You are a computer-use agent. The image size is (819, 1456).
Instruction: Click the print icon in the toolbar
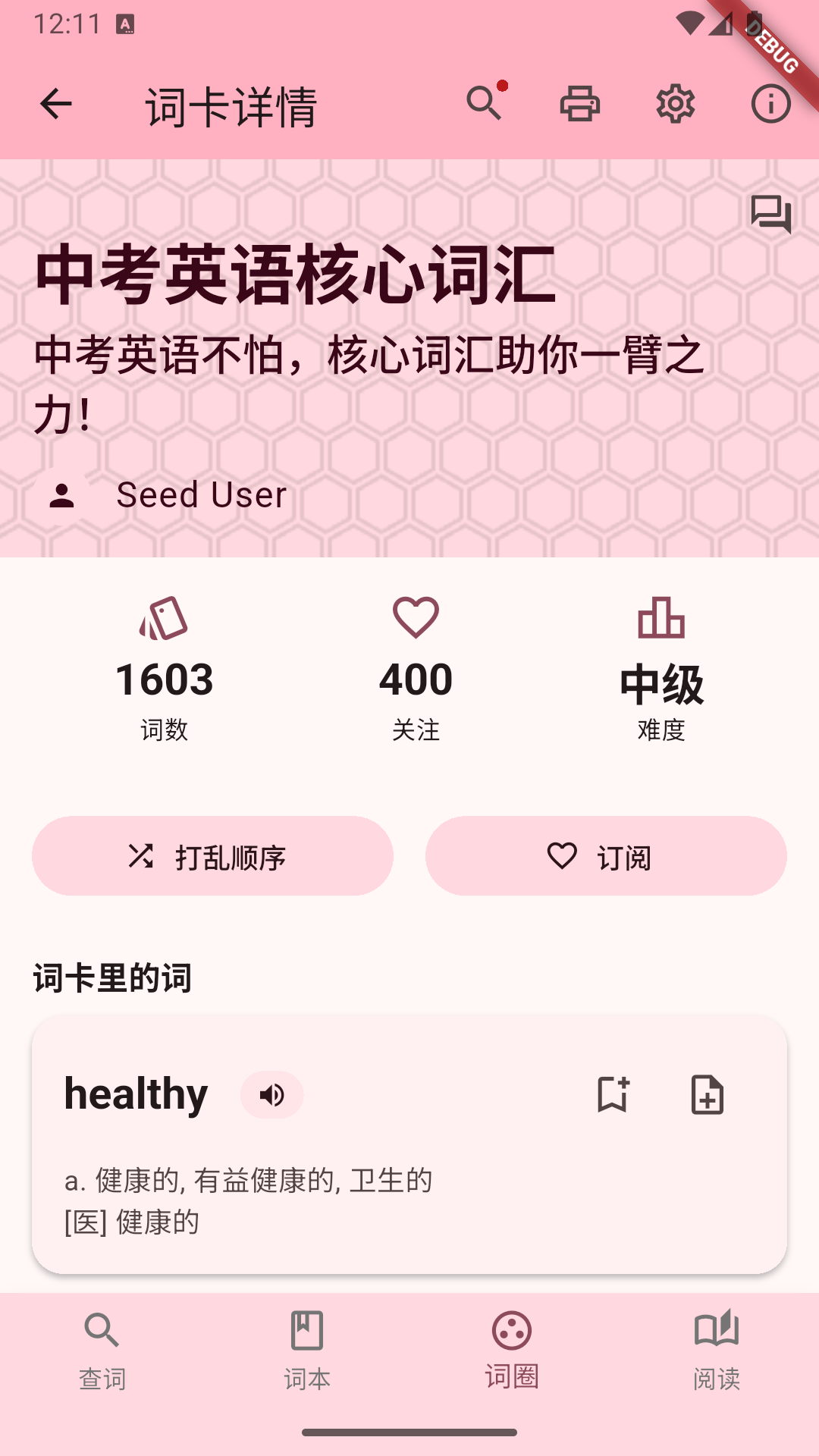(579, 104)
